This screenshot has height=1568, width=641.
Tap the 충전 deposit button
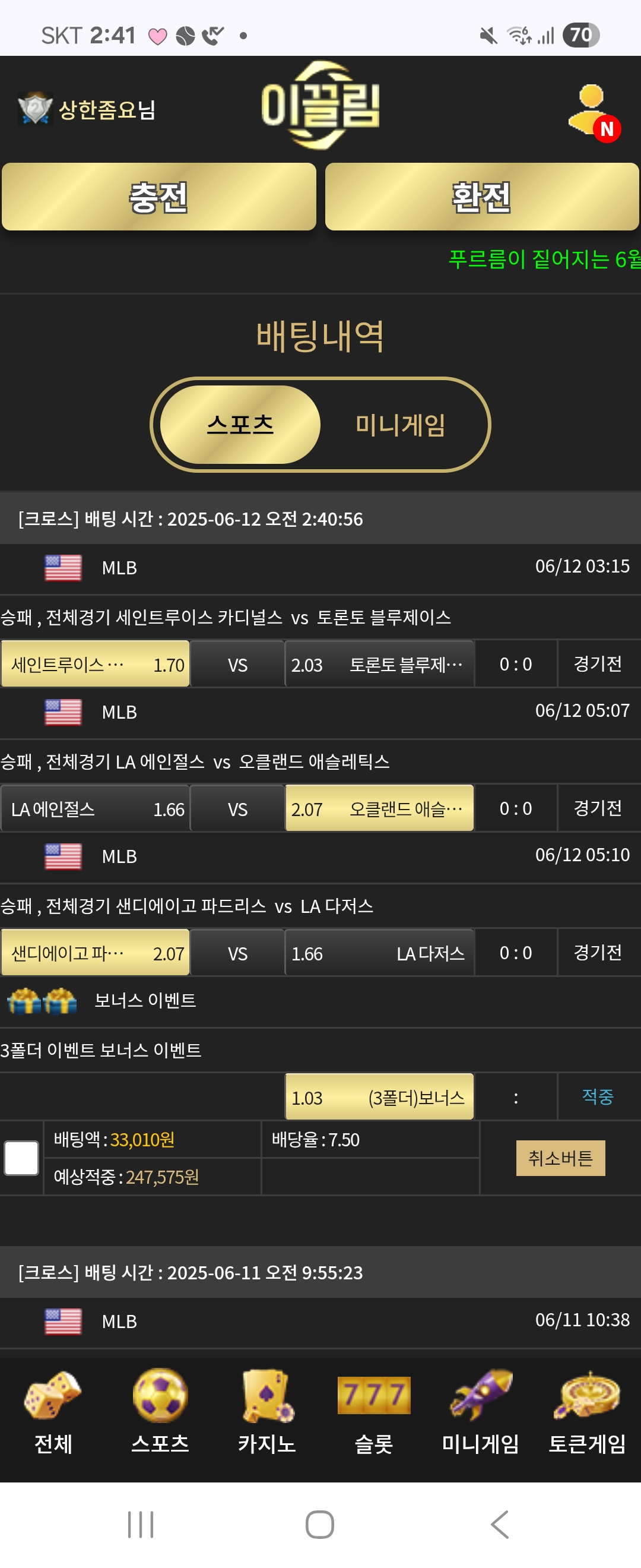pos(158,197)
